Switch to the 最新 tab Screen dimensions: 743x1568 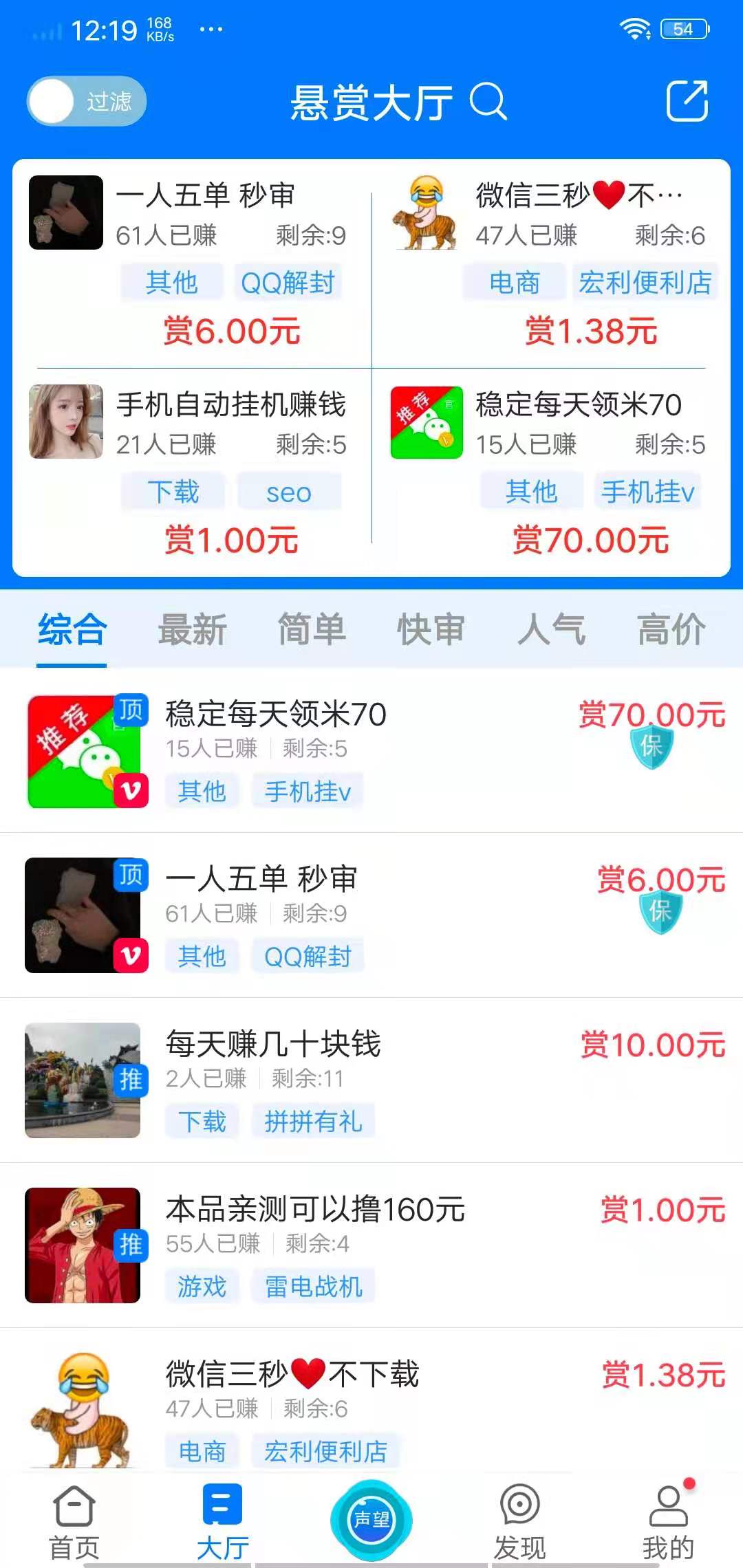pos(193,631)
